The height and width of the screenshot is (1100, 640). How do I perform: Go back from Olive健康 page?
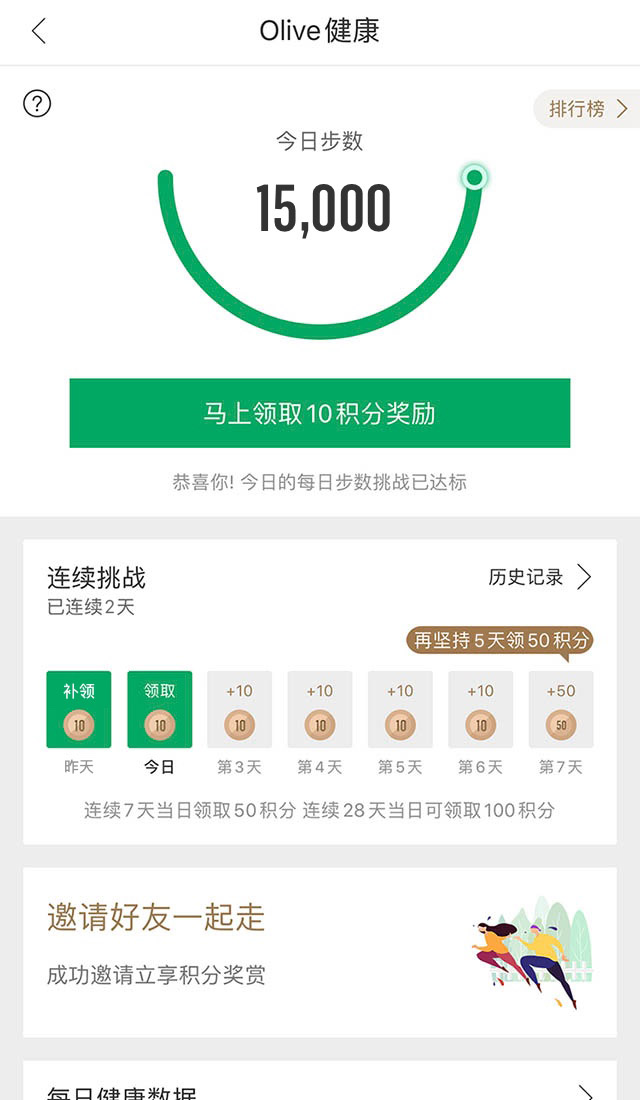(x=39, y=31)
